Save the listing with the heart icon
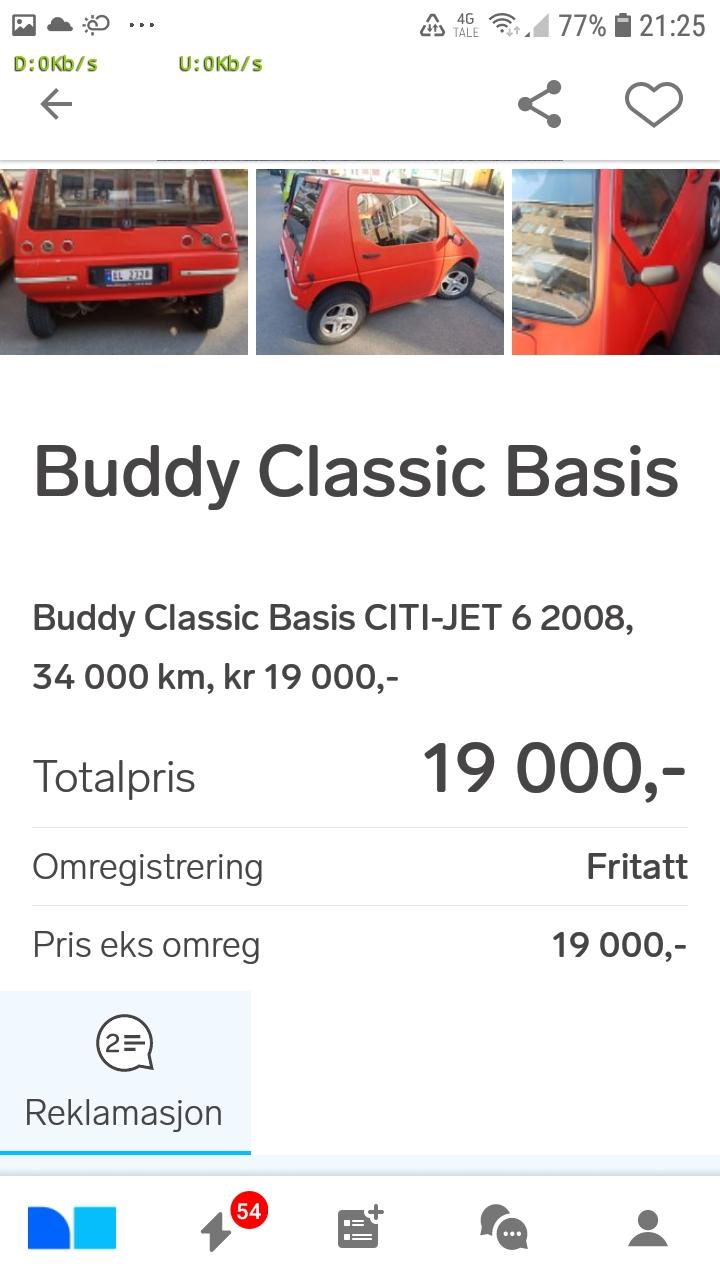720x1280 pixels. (x=654, y=104)
